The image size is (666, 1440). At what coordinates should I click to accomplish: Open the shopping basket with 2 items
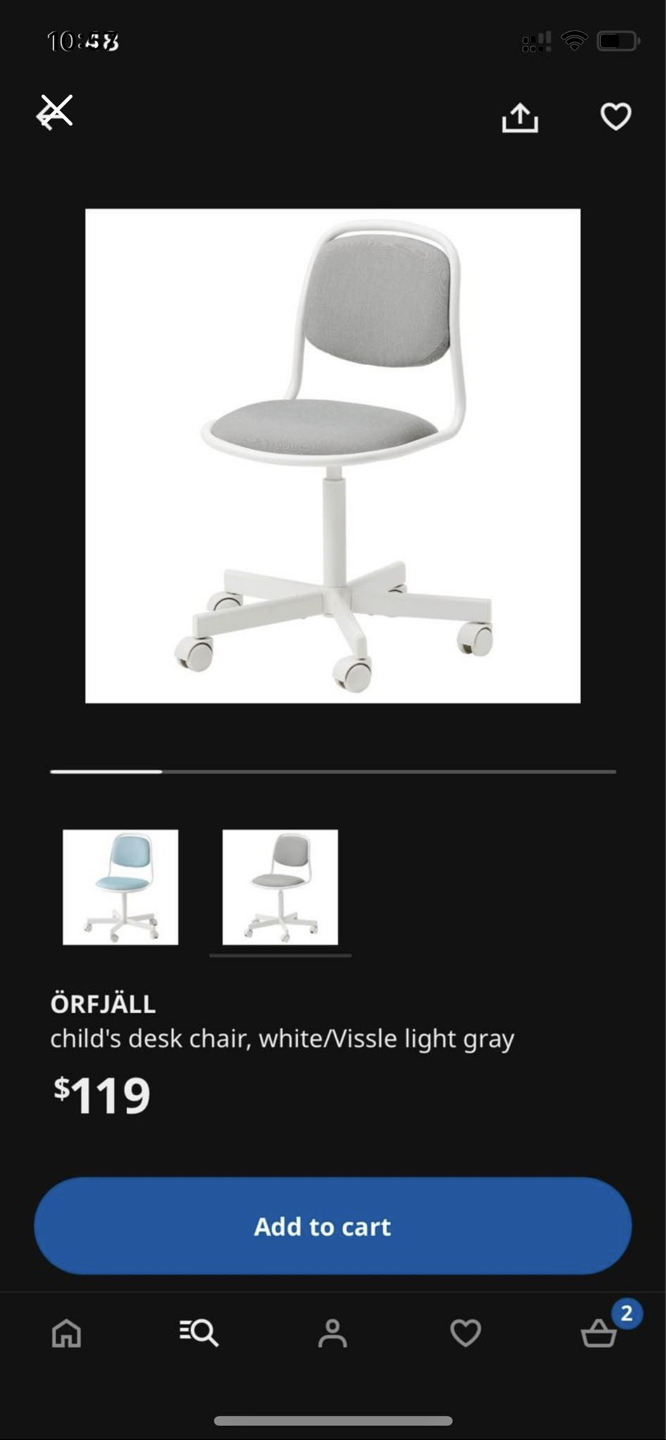point(599,1333)
